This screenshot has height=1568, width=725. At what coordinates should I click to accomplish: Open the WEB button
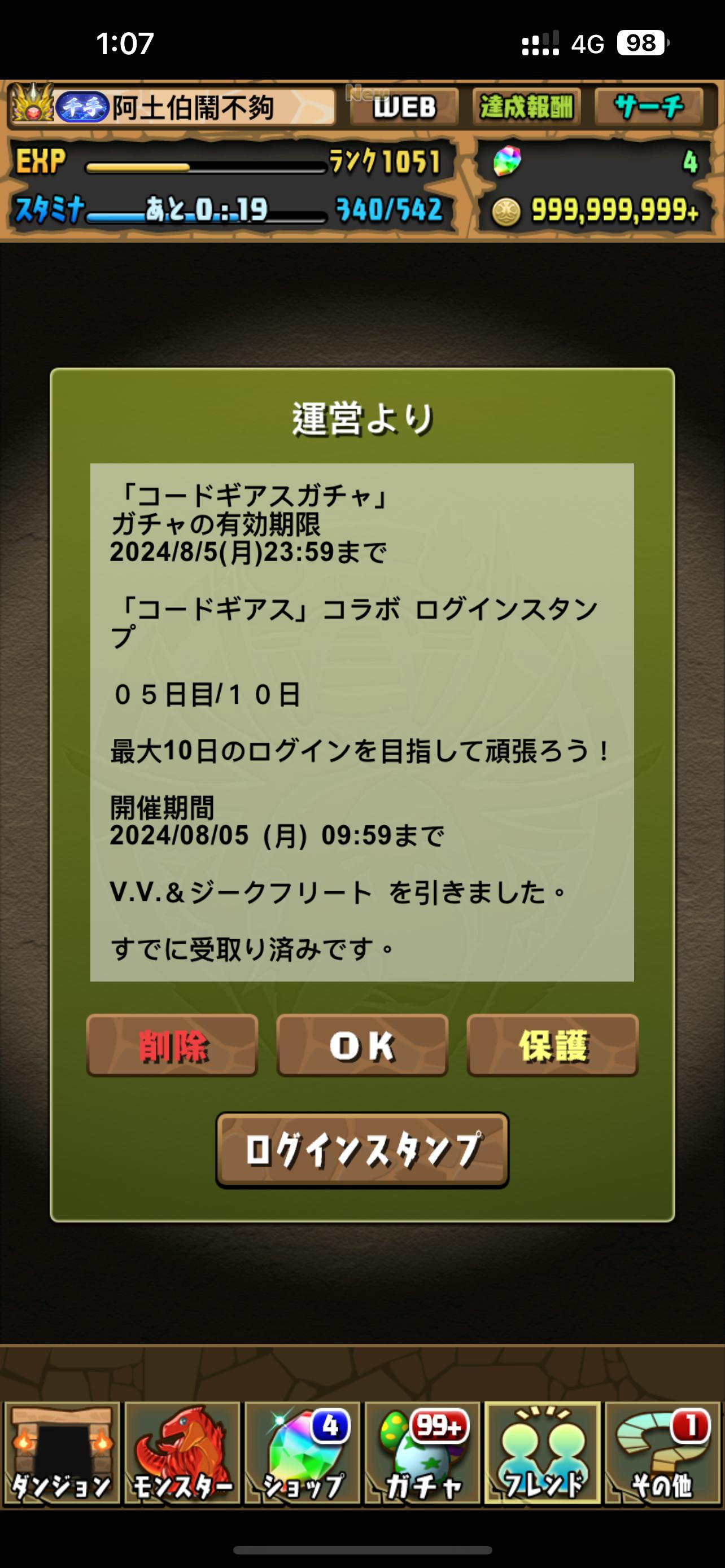coord(404,107)
